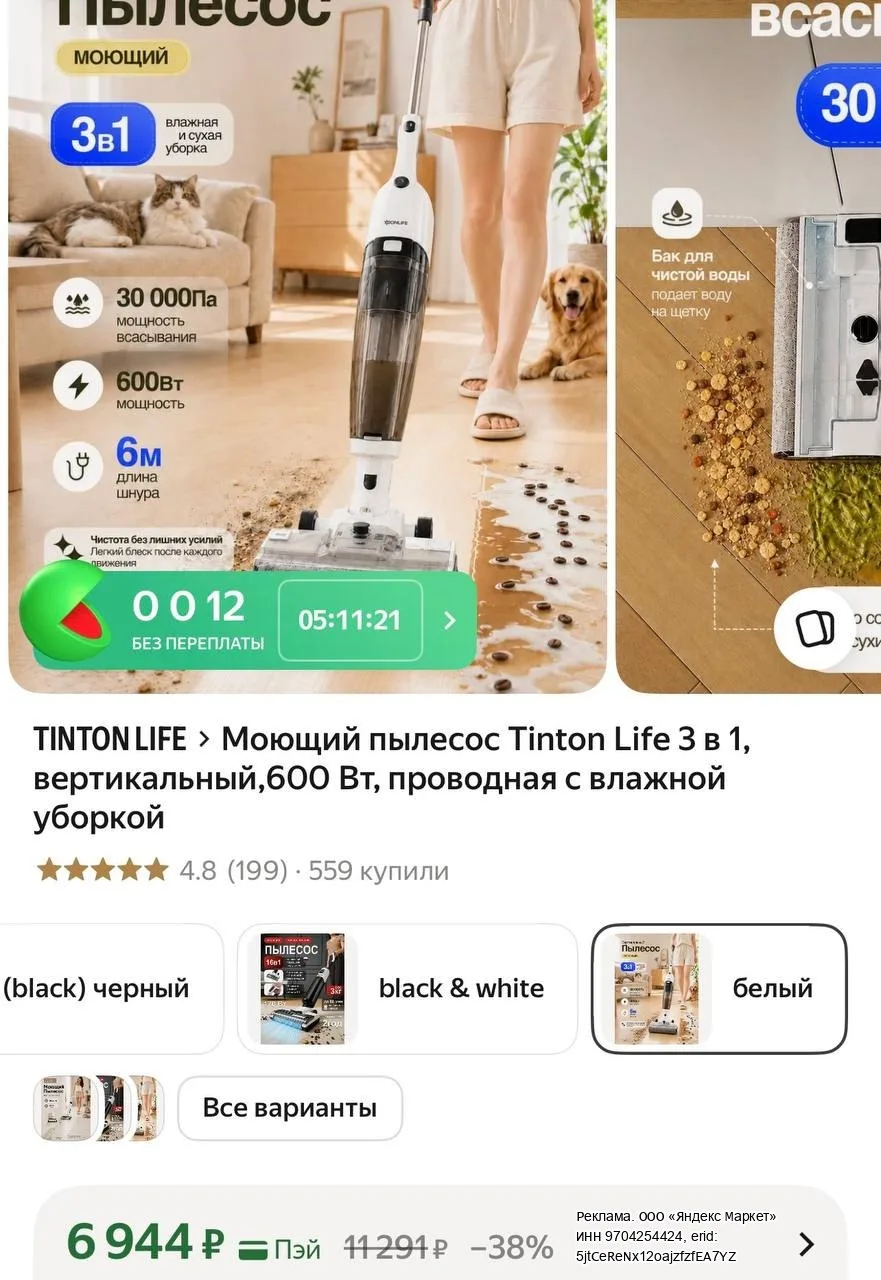Expand the 6 944 ₽ price details

coord(440,1244)
